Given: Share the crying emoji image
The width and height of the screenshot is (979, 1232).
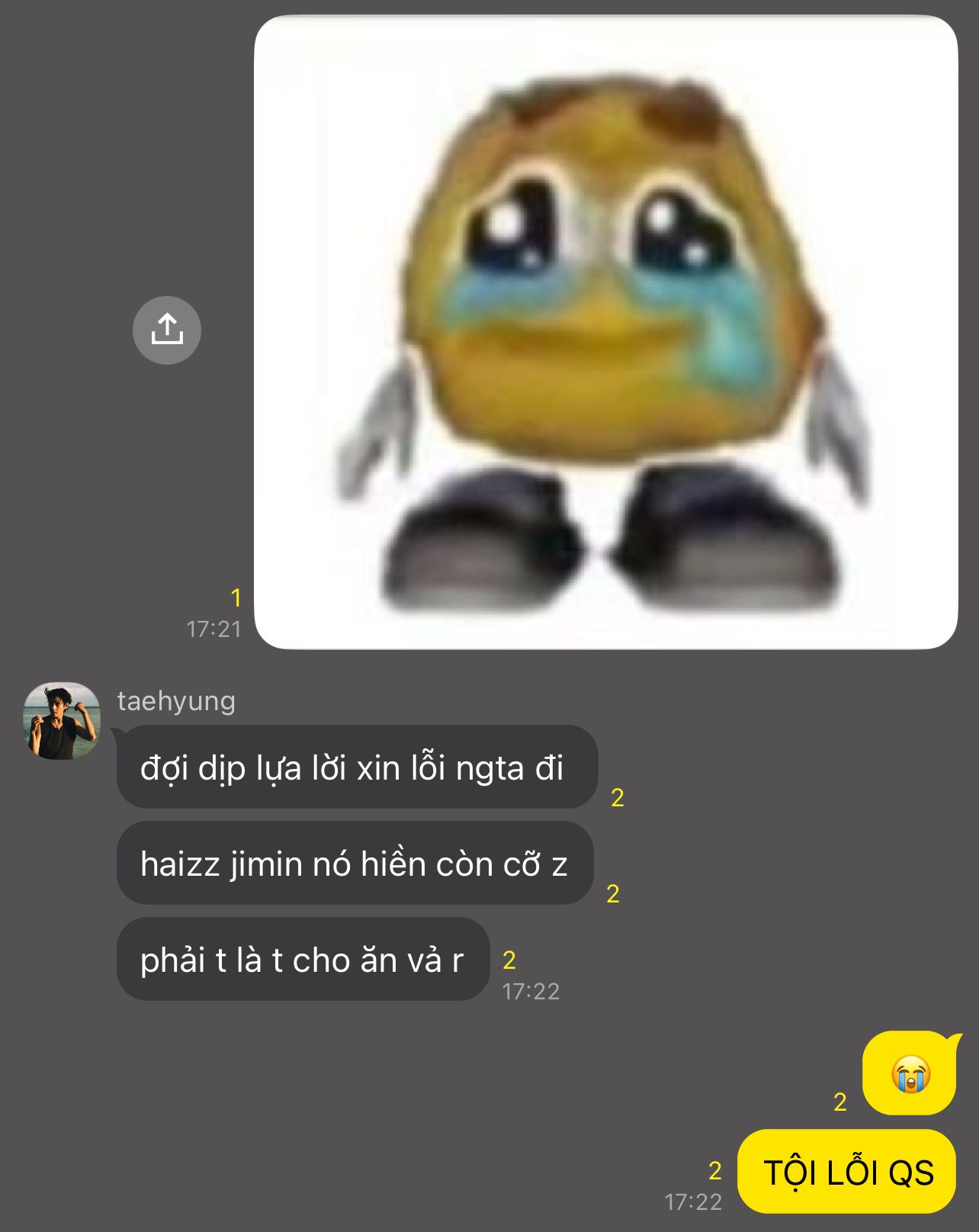Looking at the screenshot, I should (167, 330).
